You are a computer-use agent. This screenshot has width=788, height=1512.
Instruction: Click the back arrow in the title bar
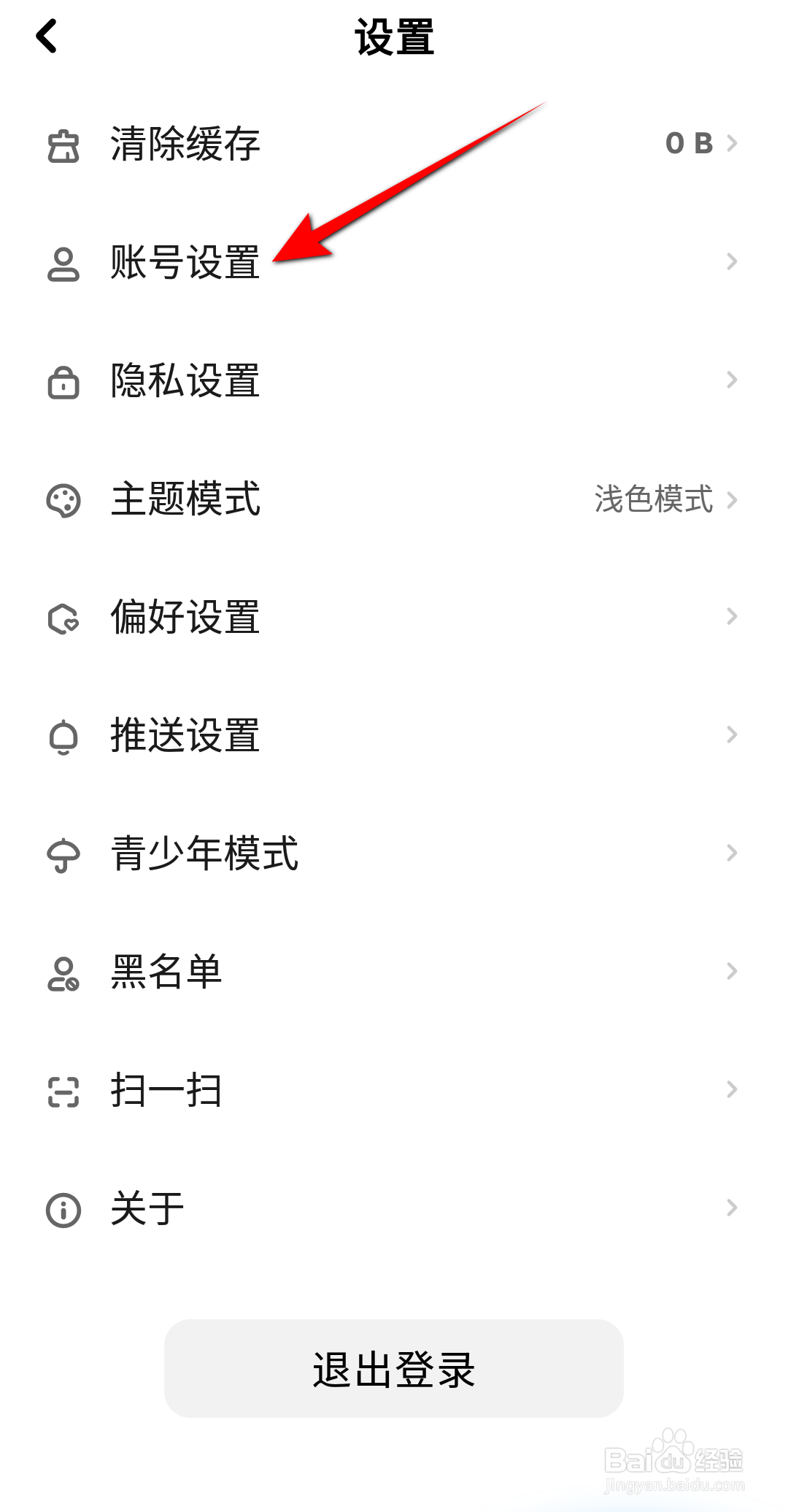[x=47, y=38]
